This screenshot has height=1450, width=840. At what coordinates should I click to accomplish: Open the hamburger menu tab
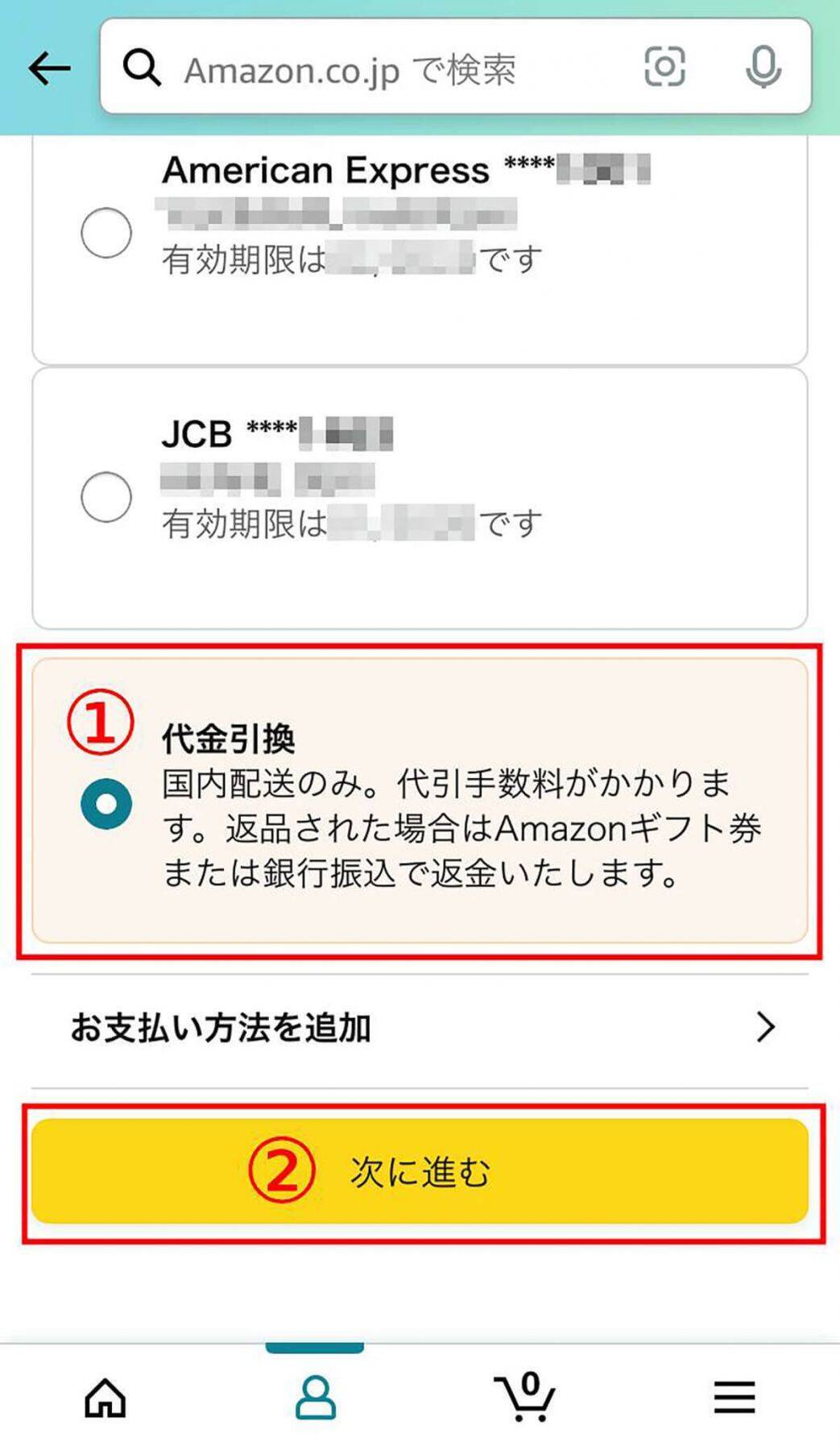734,1397
